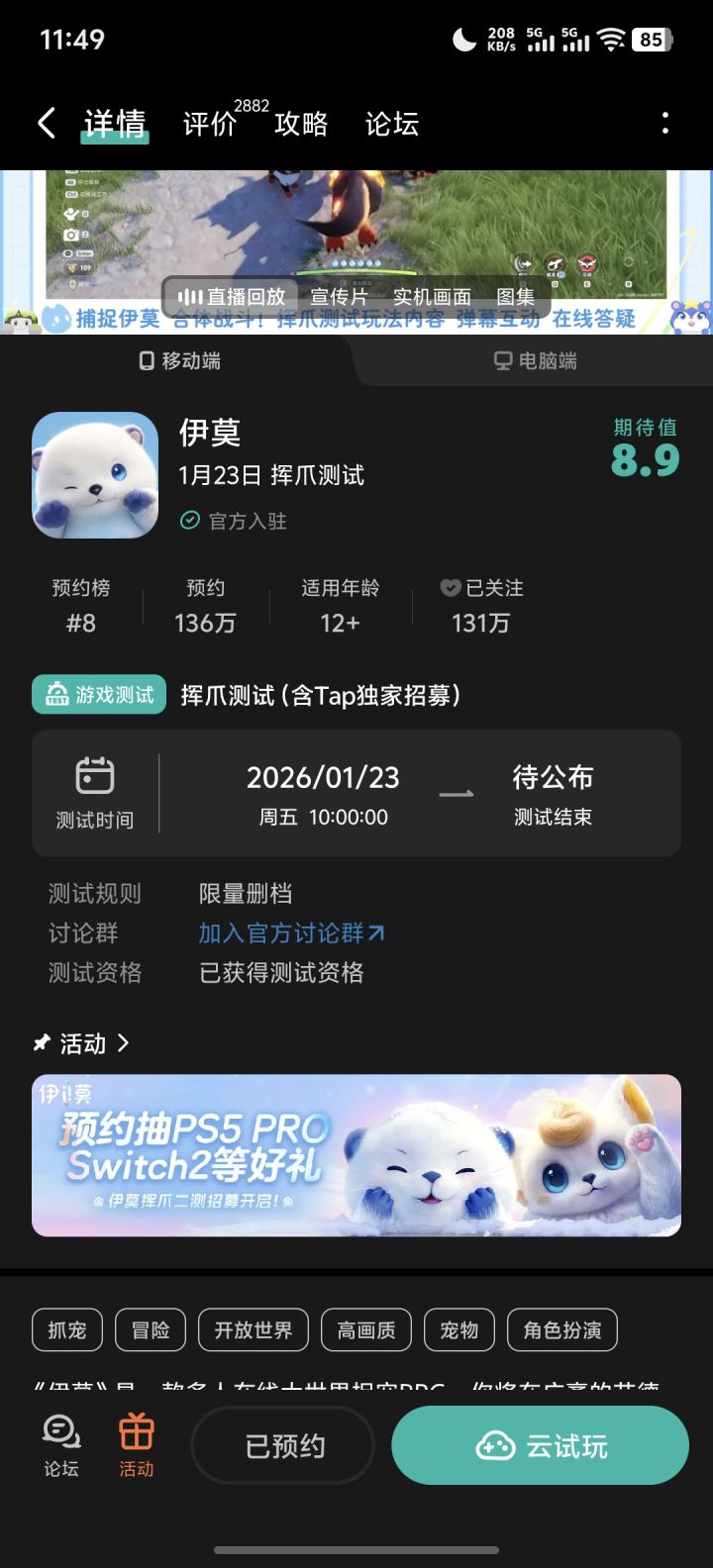Select the 开放世界 tag chip

tap(254, 1329)
